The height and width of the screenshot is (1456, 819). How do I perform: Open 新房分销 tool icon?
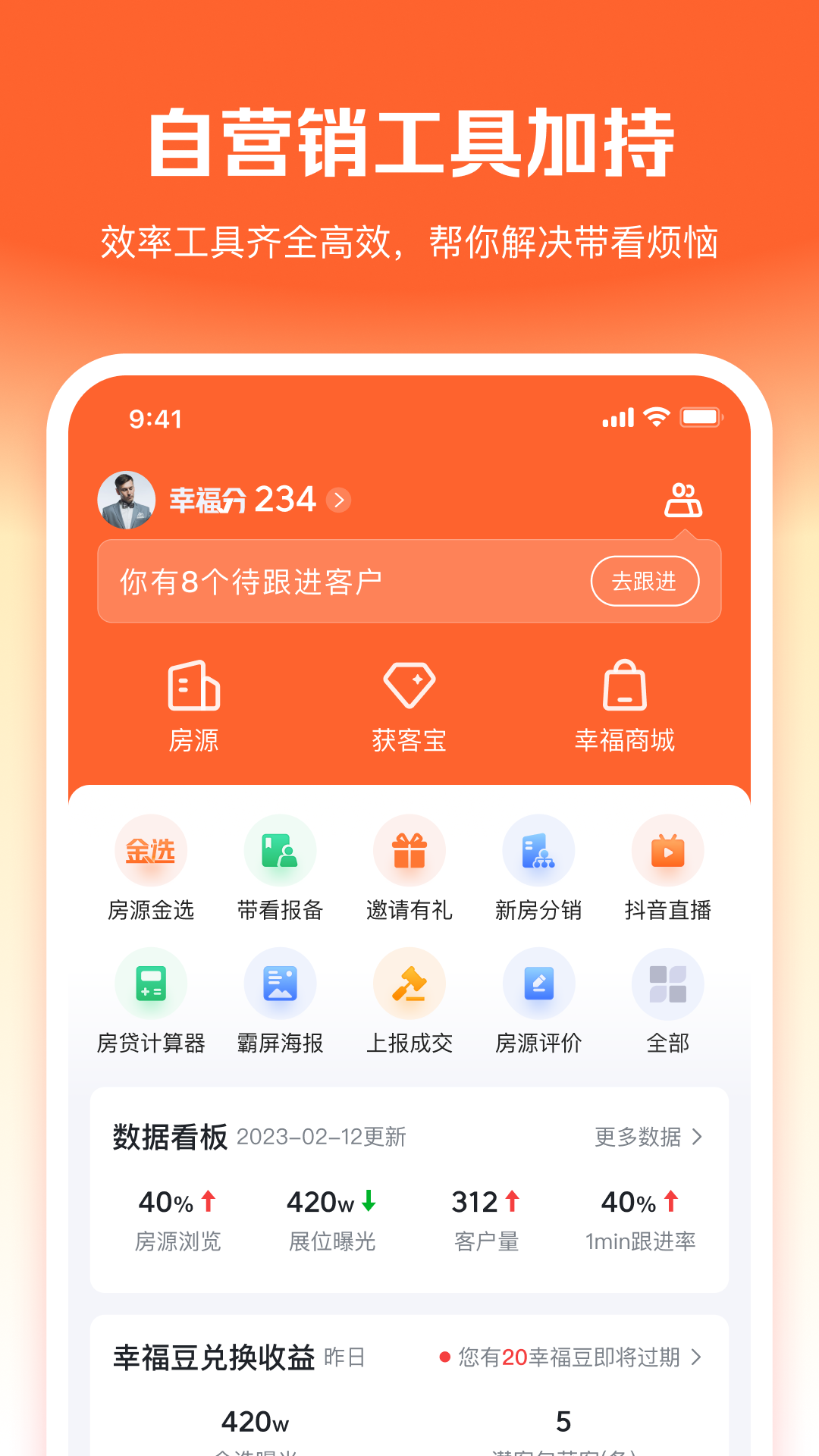click(x=538, y=850)
